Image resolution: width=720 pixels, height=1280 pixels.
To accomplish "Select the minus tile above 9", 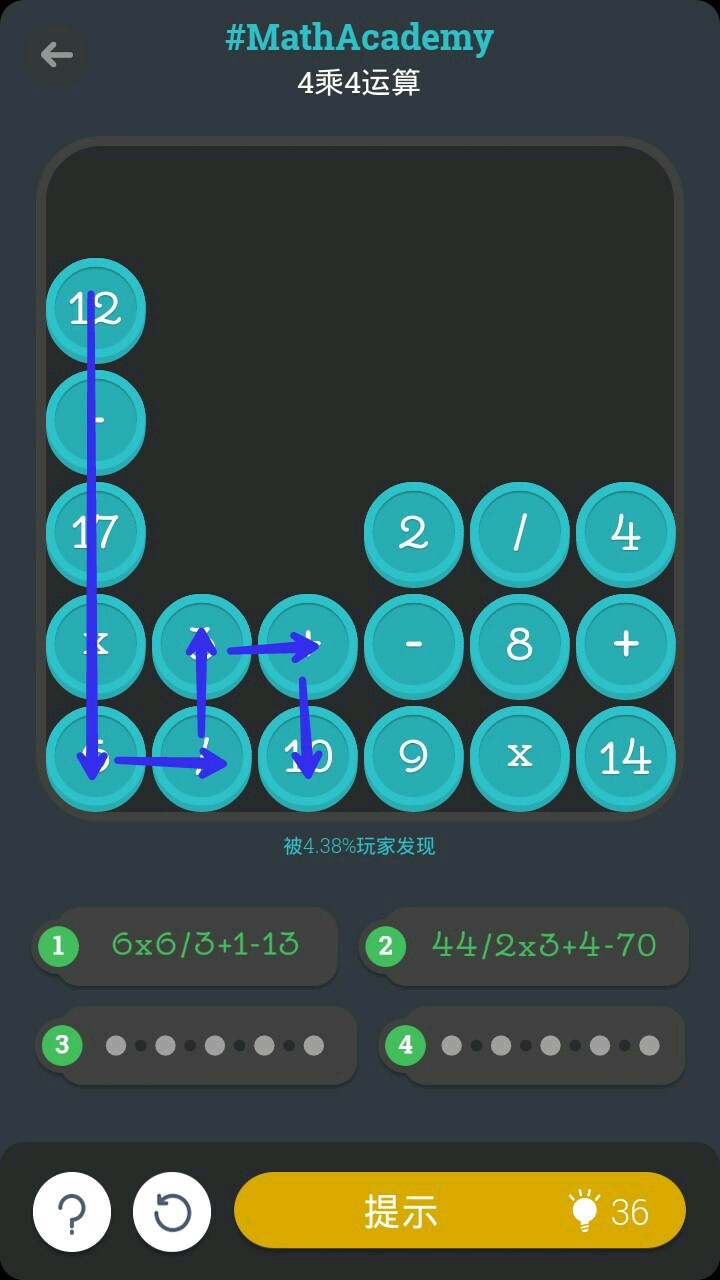I will [x=413, y=644].
